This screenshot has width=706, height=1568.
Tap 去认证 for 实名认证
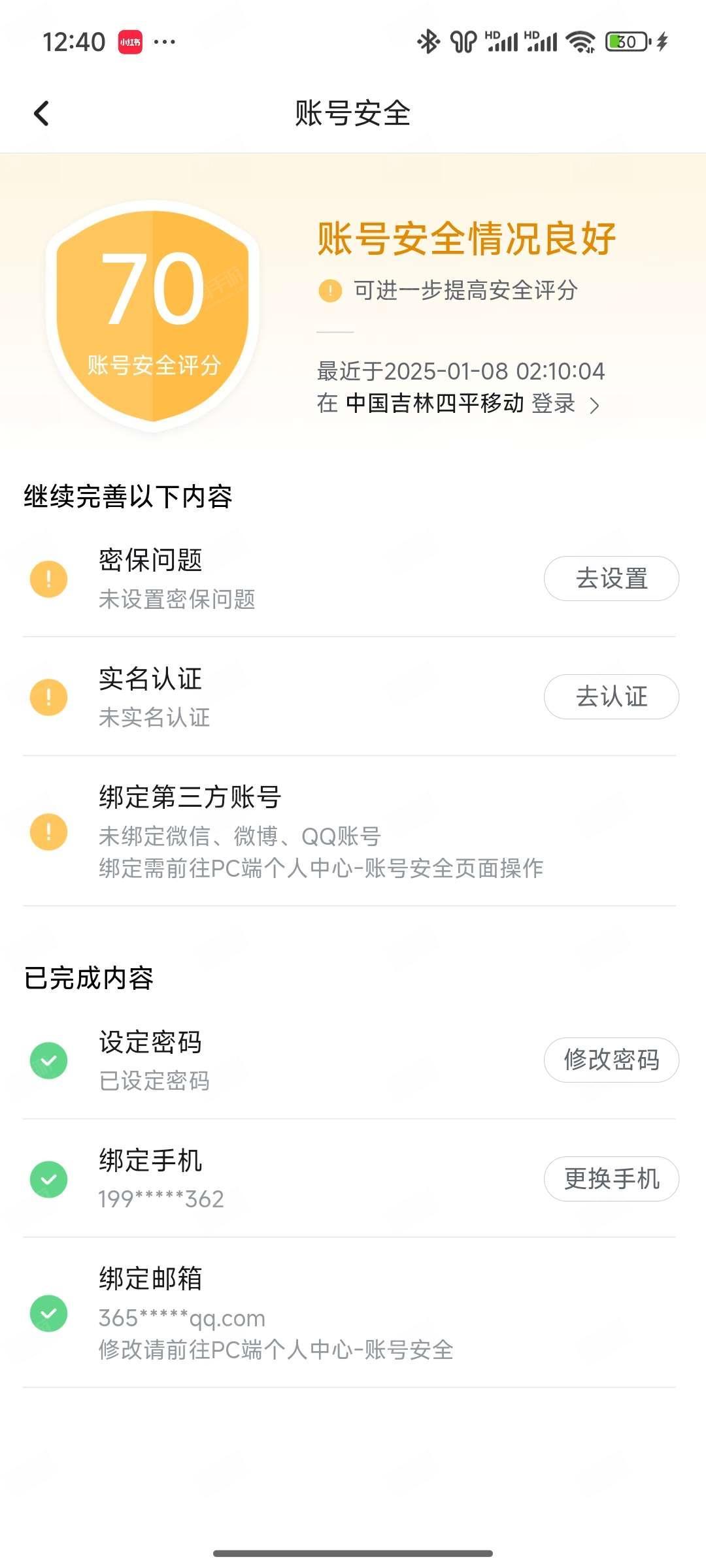point(611,696)
